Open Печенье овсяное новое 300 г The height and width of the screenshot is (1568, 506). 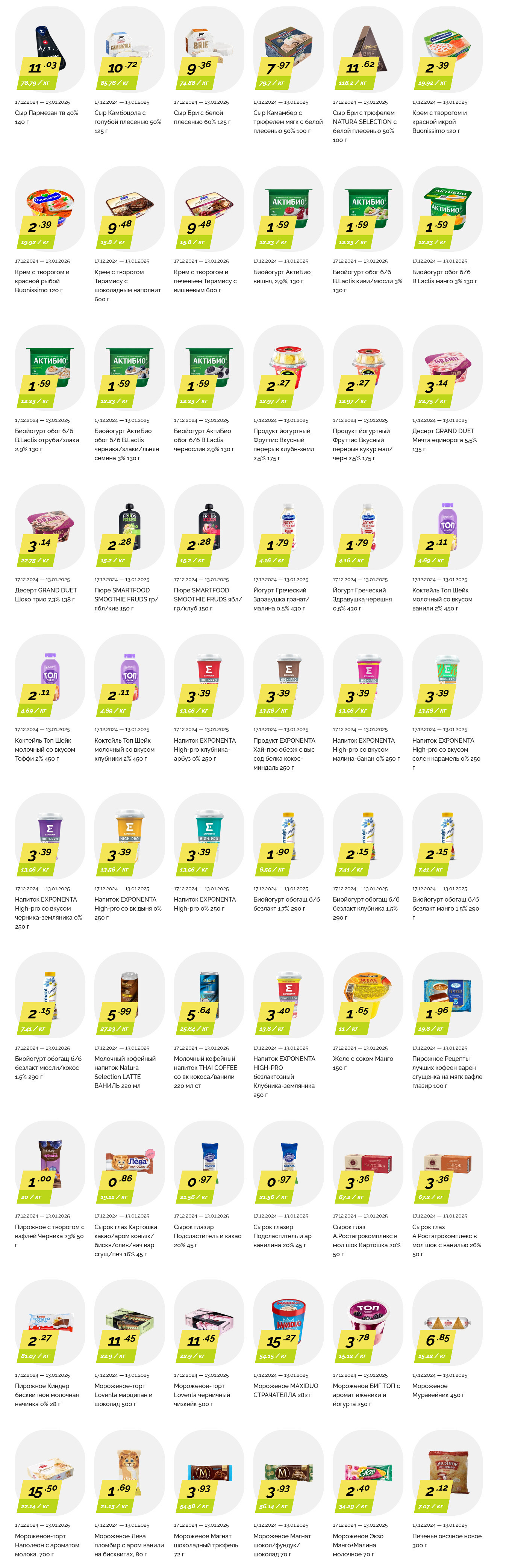pyautogui.click(x=447, y=1473)
